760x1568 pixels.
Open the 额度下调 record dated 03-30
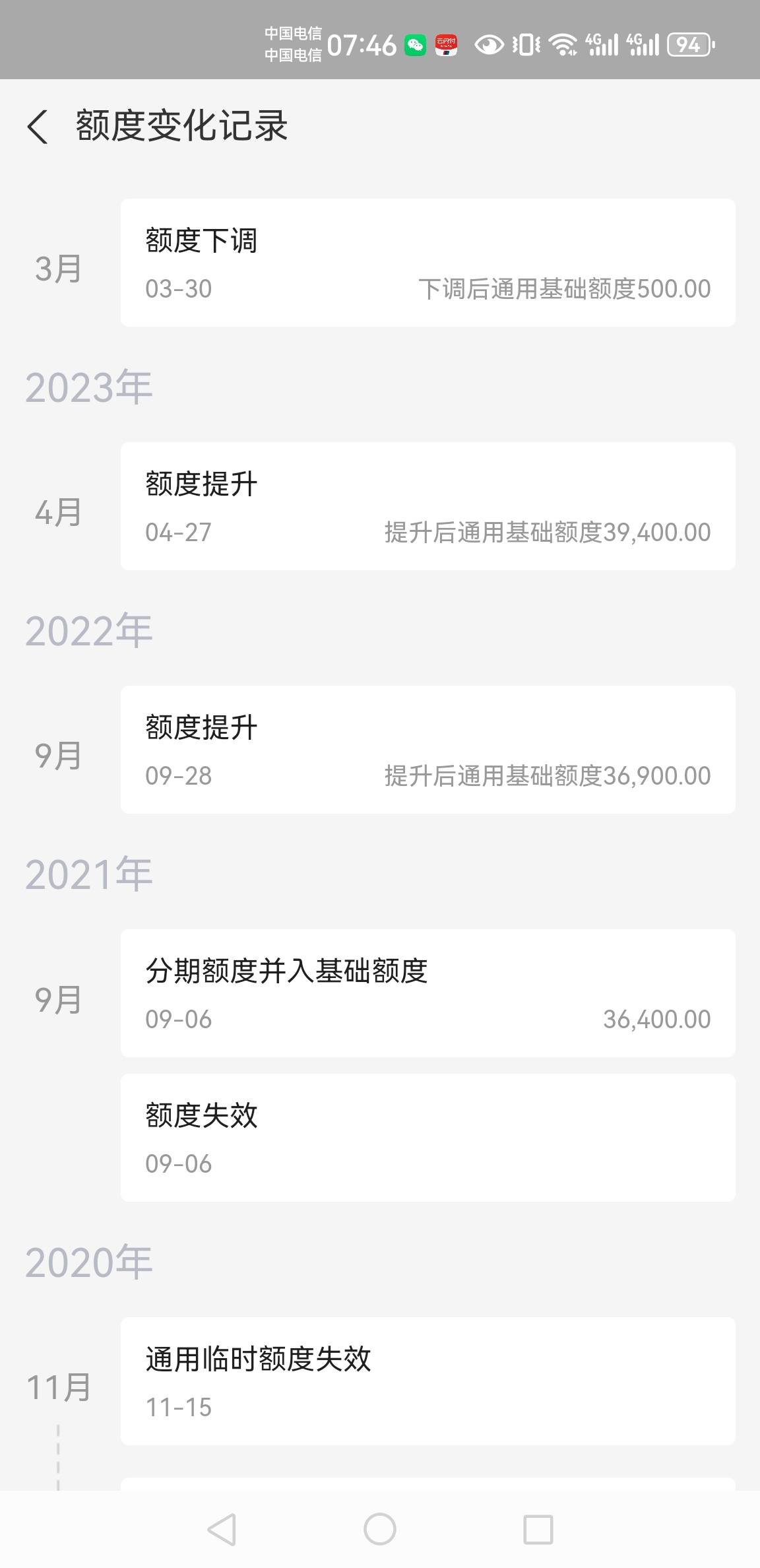427,263
